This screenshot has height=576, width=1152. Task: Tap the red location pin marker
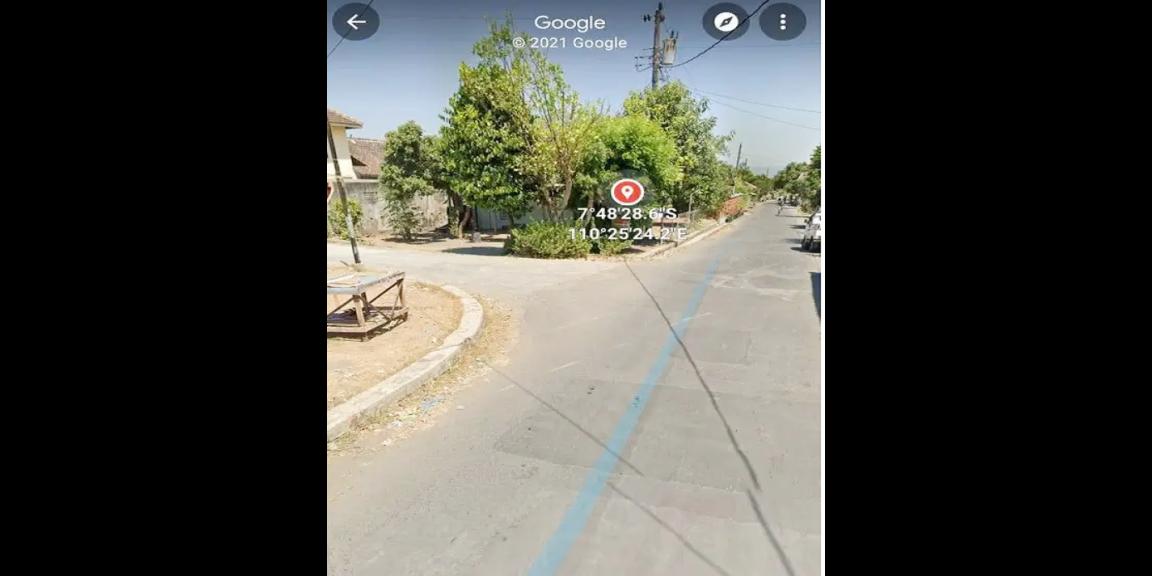click(627, 191)
